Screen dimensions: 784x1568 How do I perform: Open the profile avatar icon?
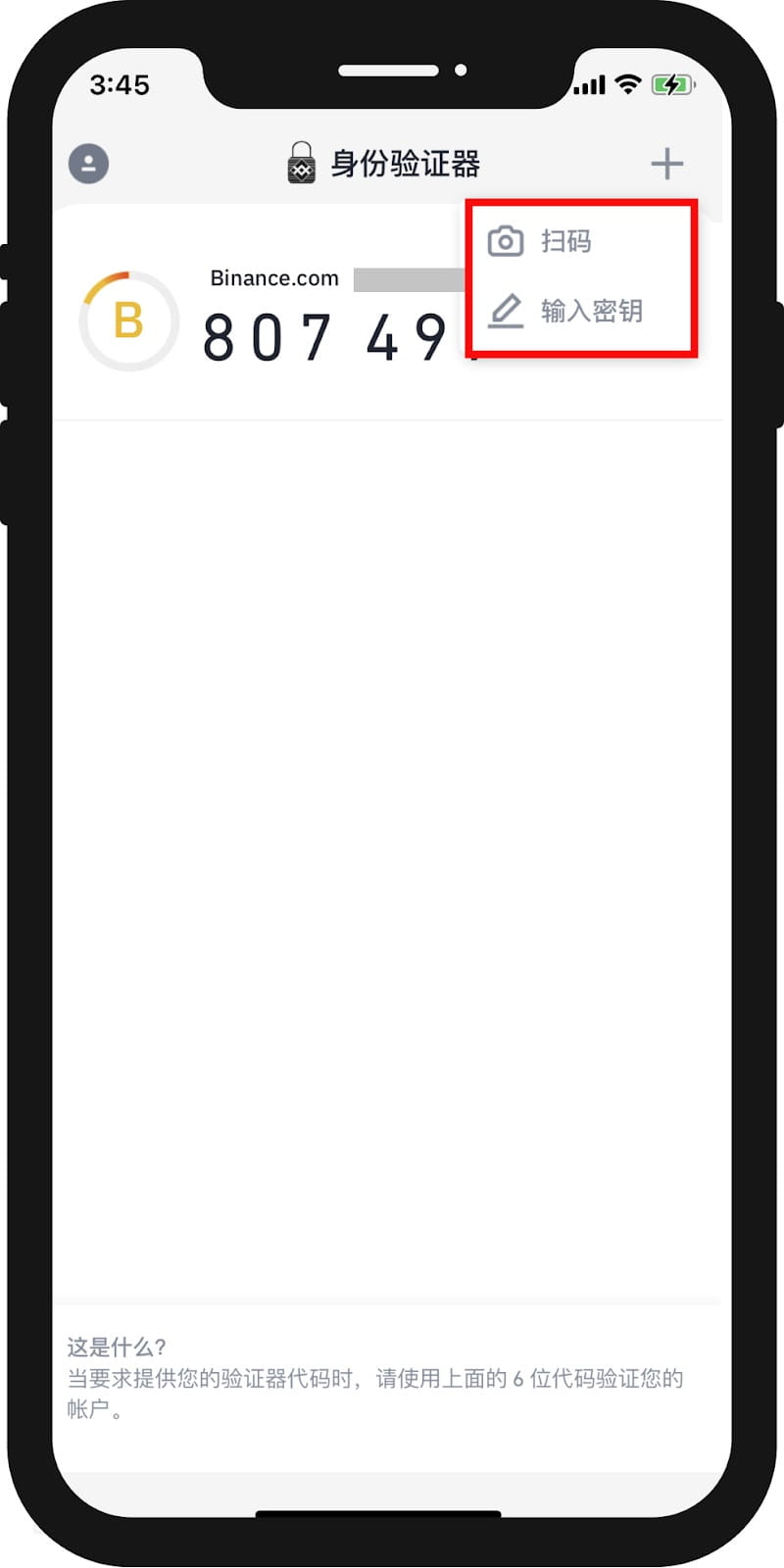(x=88, y=164)
